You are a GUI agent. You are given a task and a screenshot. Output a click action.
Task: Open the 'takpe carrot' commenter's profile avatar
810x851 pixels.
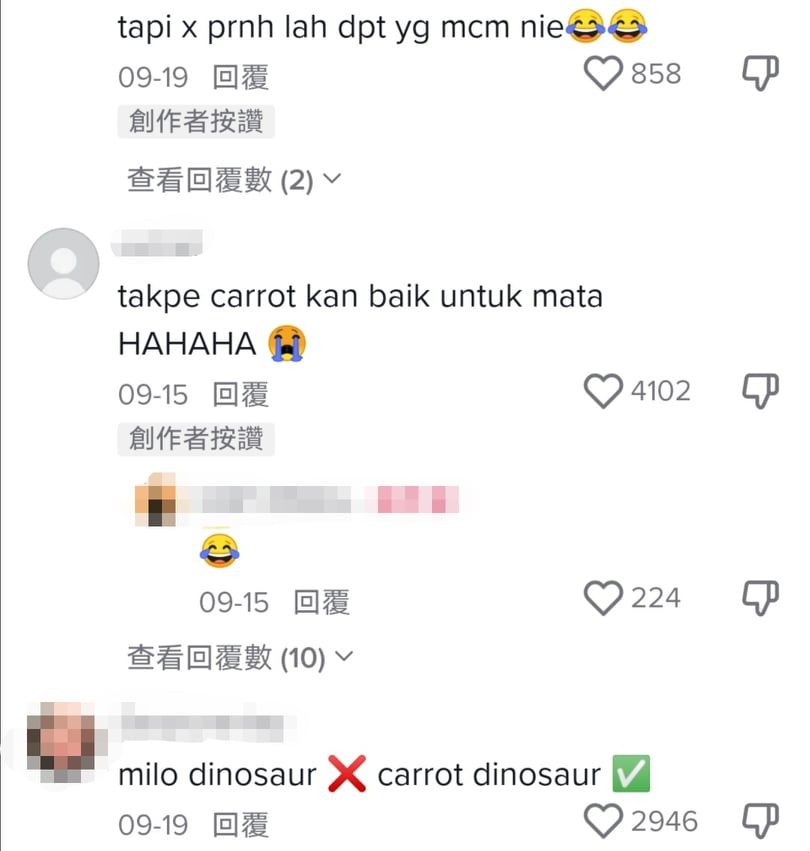pyautogui.click(x=63, y=264)
